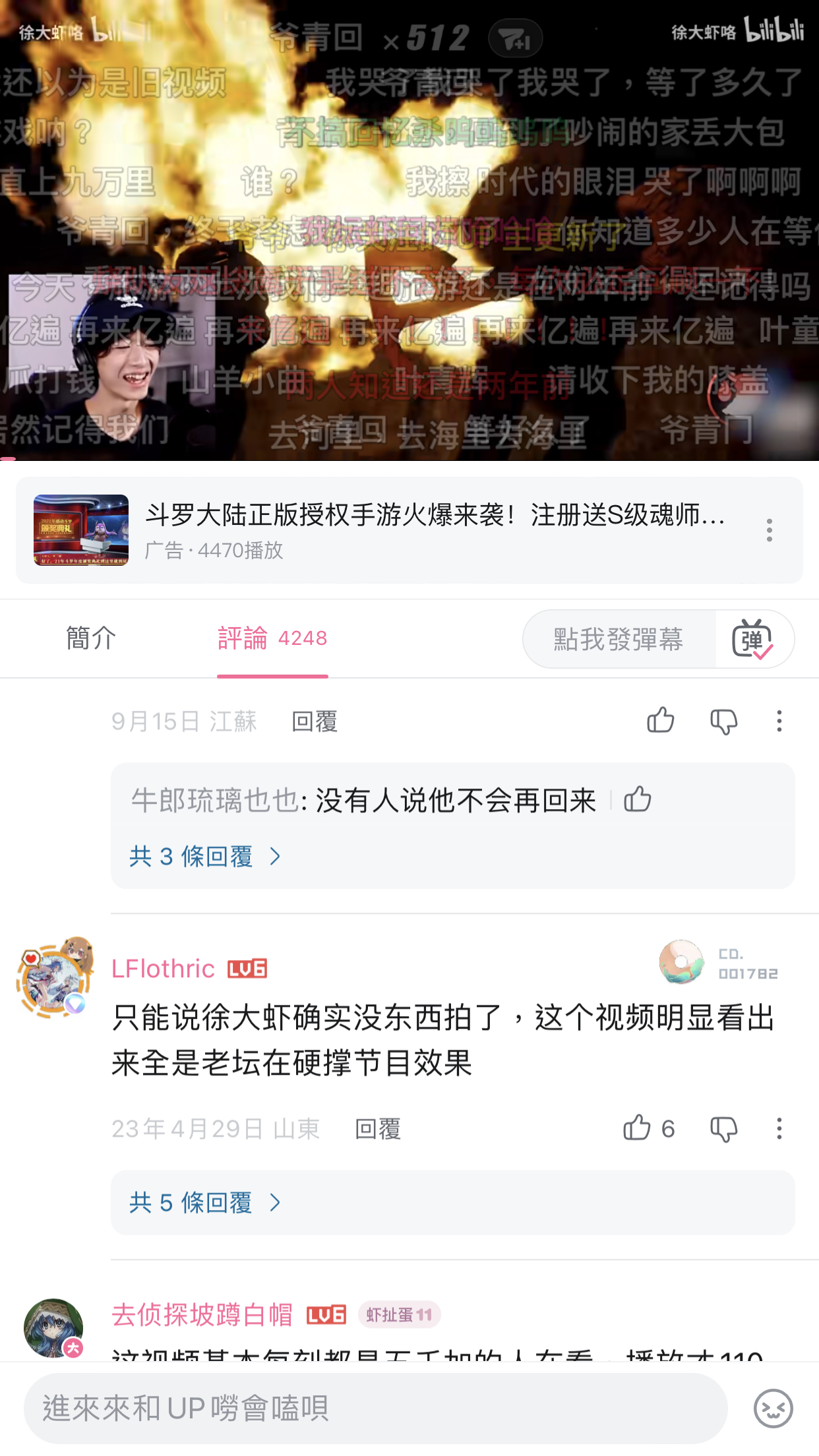Expand the 5 replies under LFlothric's comment

(x=193, y=1203)
